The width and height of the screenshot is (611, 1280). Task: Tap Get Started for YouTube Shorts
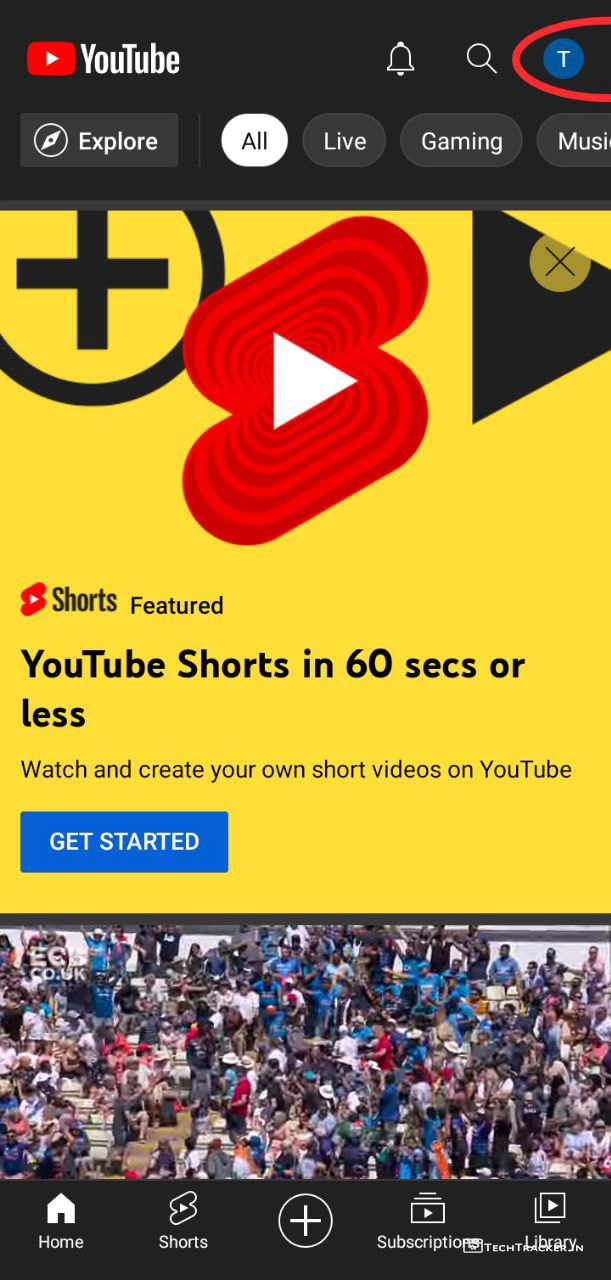(124, 842)
